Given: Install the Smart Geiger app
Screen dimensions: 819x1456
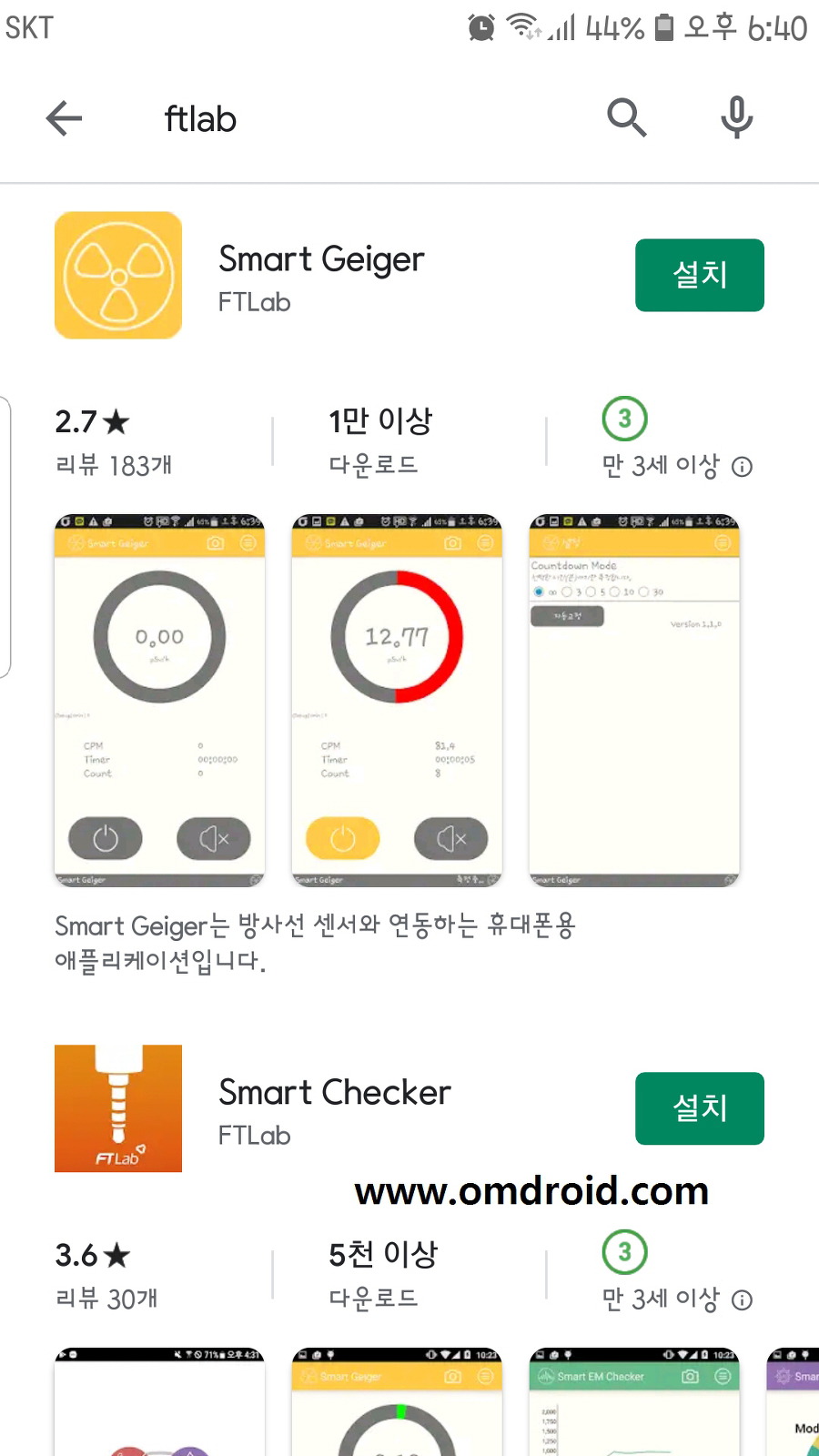Looking at the screenshot, I should point(699,275).
